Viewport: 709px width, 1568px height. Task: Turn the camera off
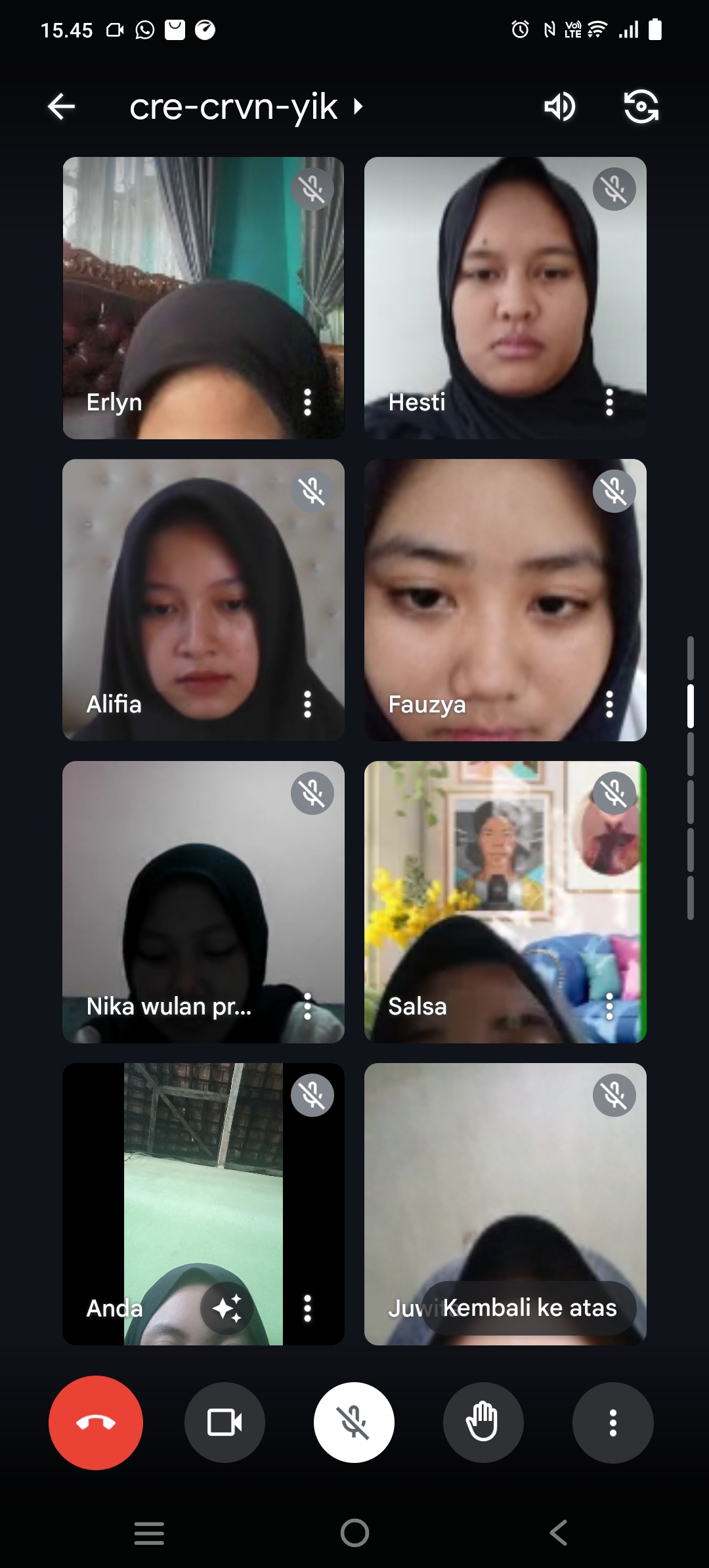tap(225, 1422)
